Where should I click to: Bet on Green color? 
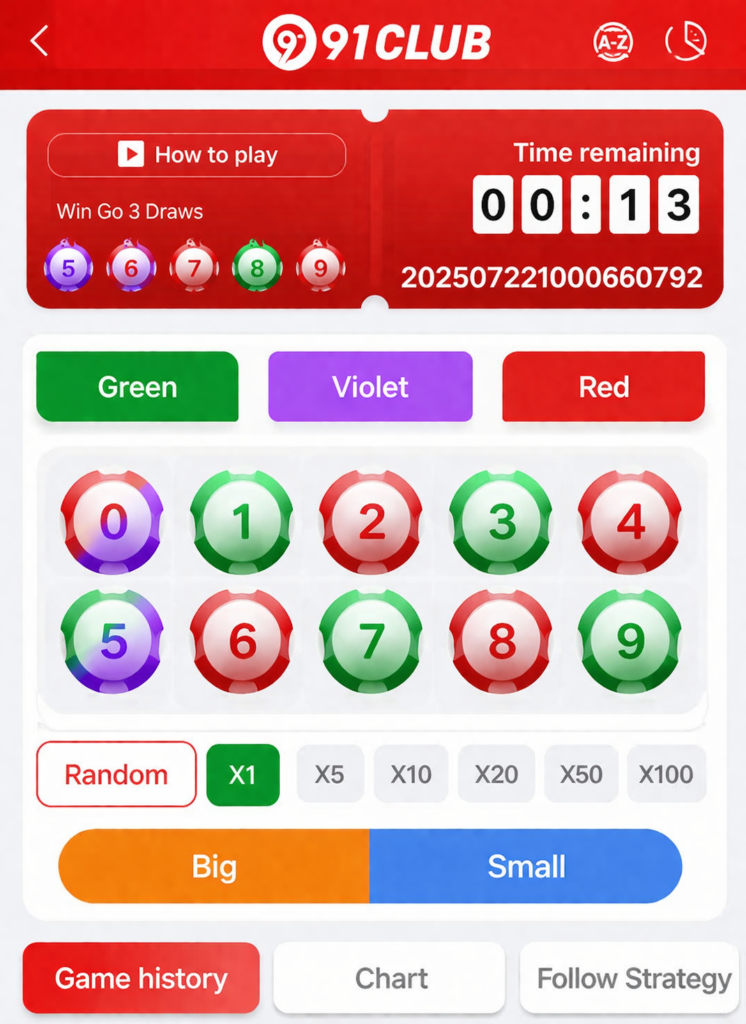(137, 387)
